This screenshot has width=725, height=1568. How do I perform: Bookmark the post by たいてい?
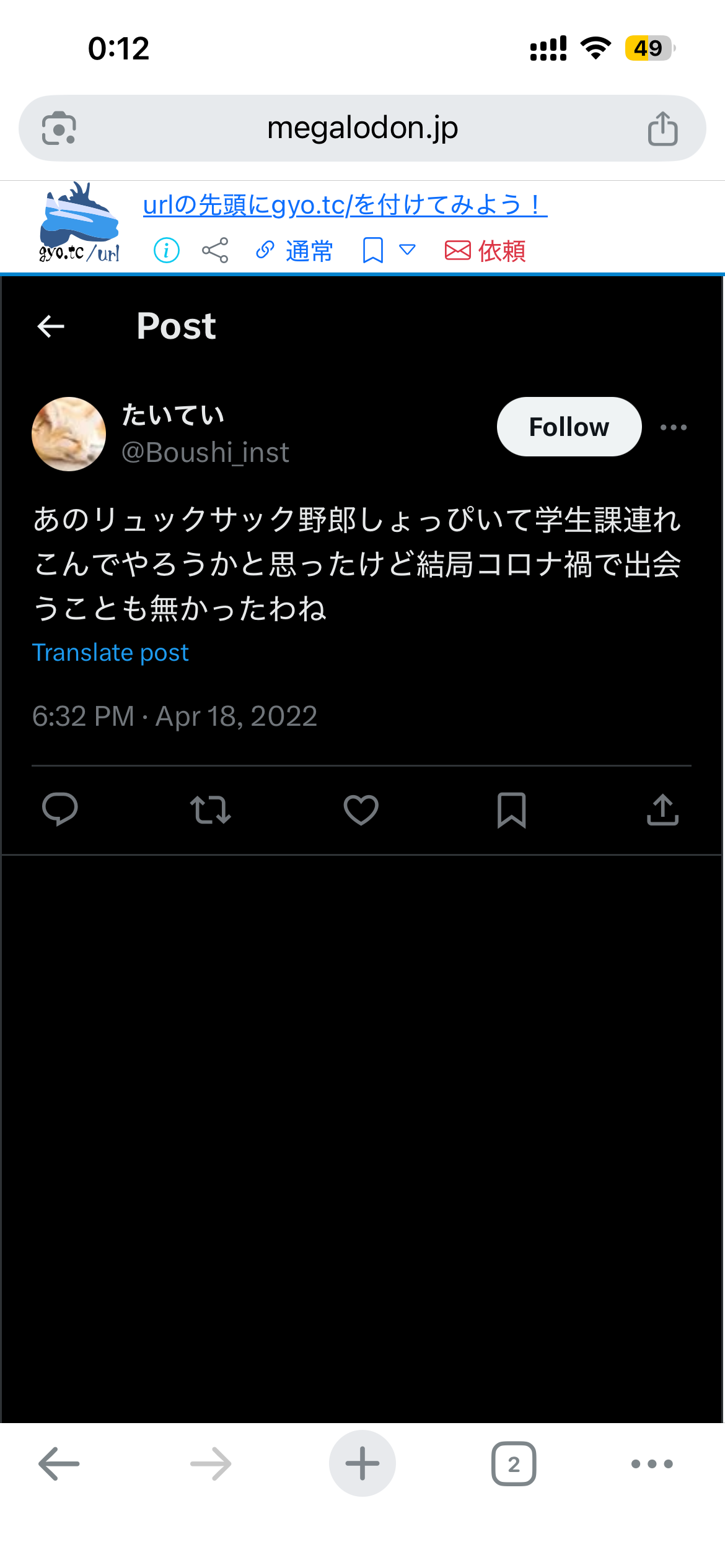tap(511, 809)
